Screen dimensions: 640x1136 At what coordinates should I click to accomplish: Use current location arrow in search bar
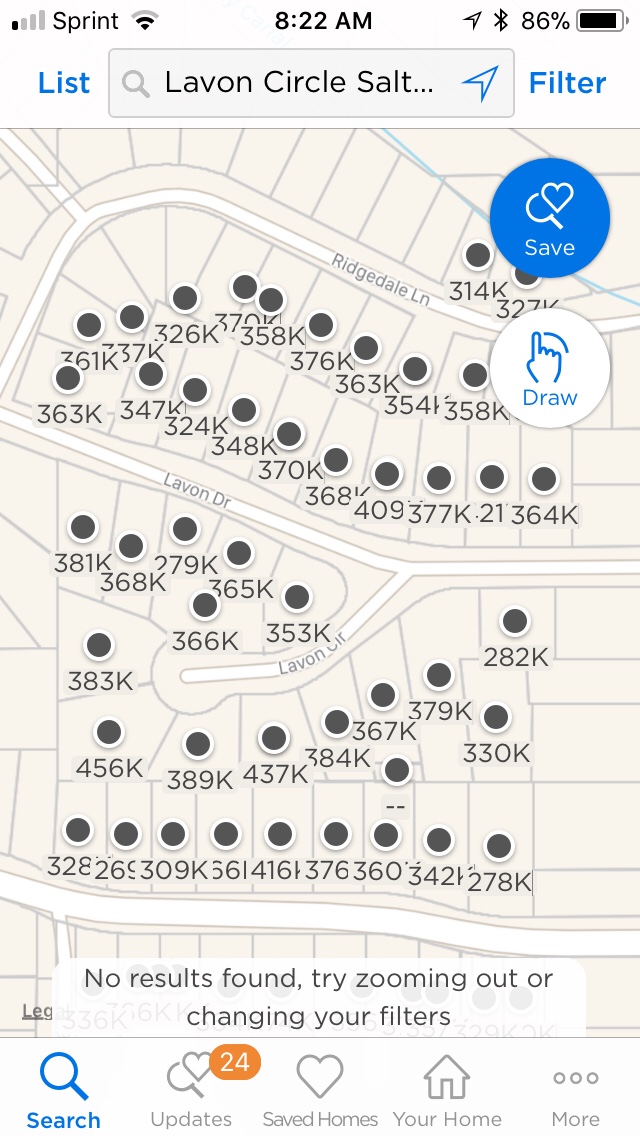(x=480, y=84)
